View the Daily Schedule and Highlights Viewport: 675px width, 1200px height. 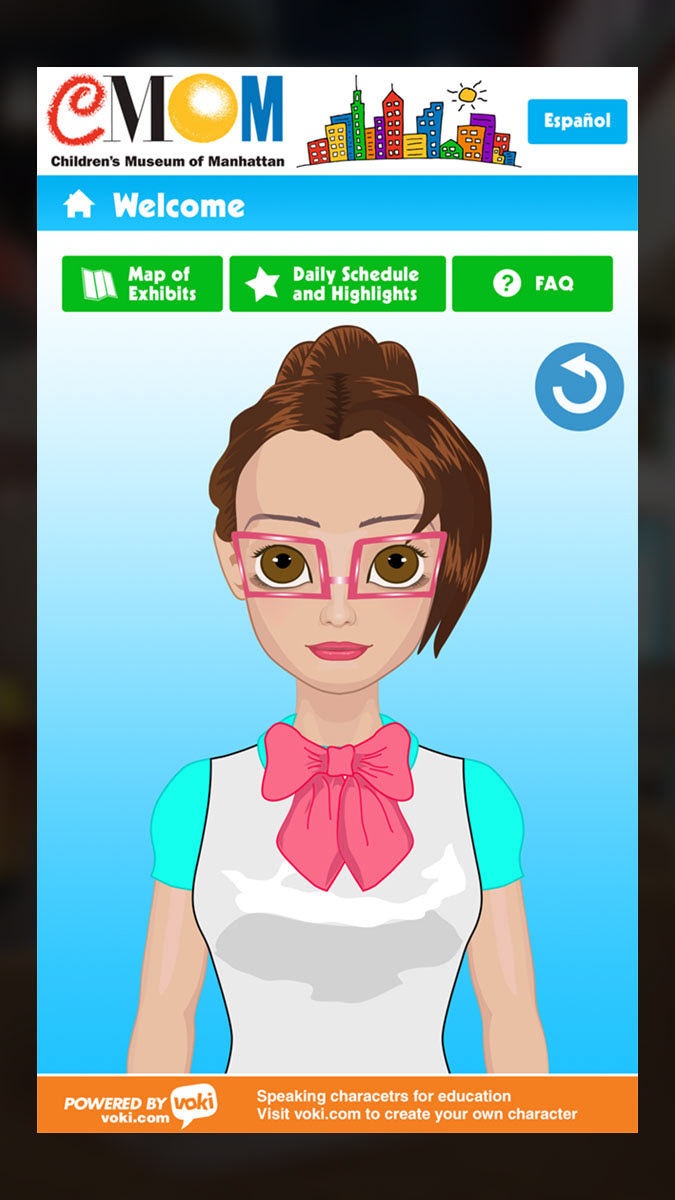tap(338, 284)
